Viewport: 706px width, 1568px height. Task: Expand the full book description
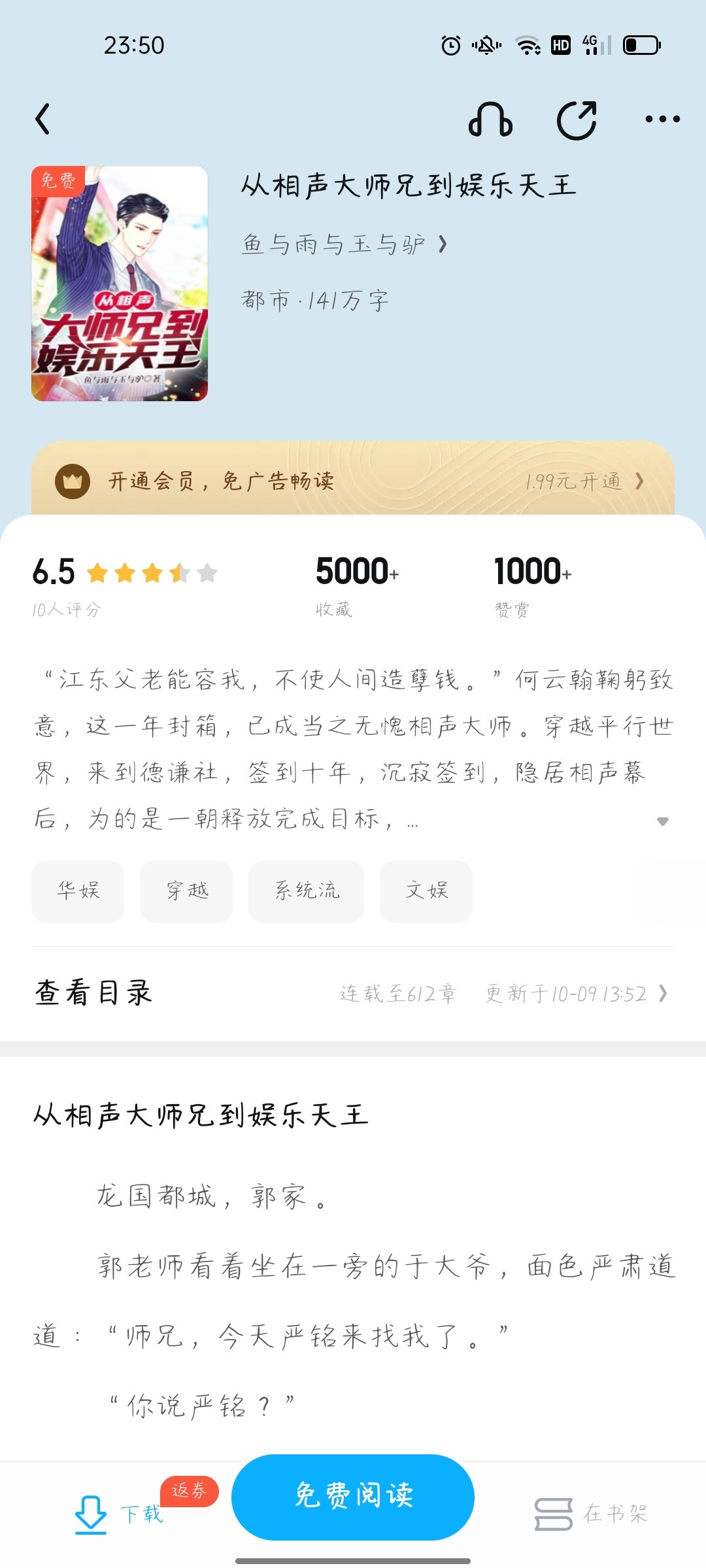(x=662, y=821)
